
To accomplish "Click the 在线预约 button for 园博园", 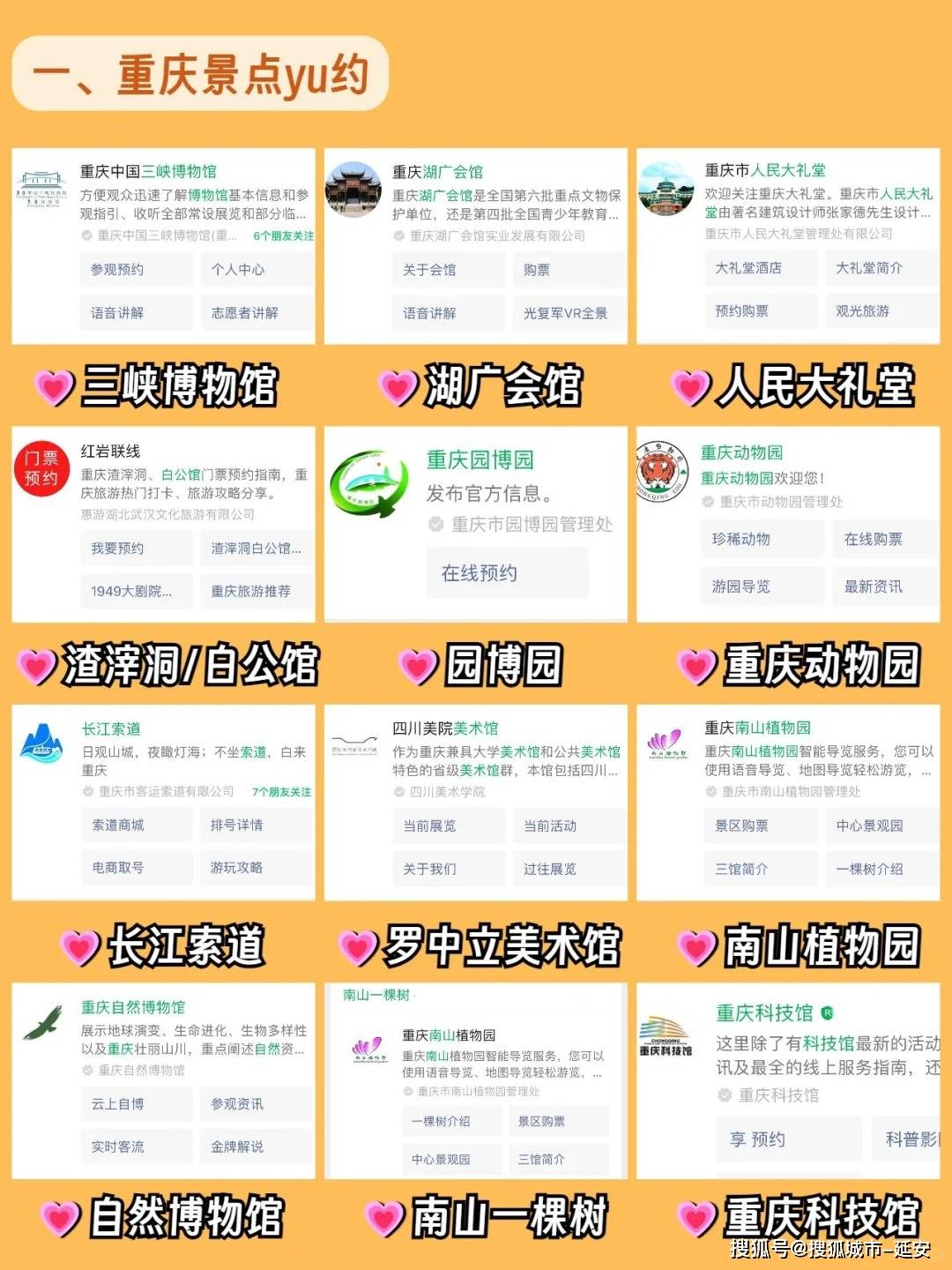I will click(x=509, y=572).
